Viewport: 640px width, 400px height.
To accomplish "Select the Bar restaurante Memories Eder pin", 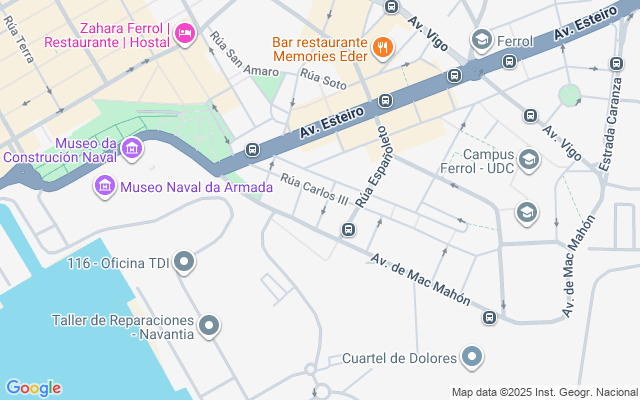I will (381, 46).
